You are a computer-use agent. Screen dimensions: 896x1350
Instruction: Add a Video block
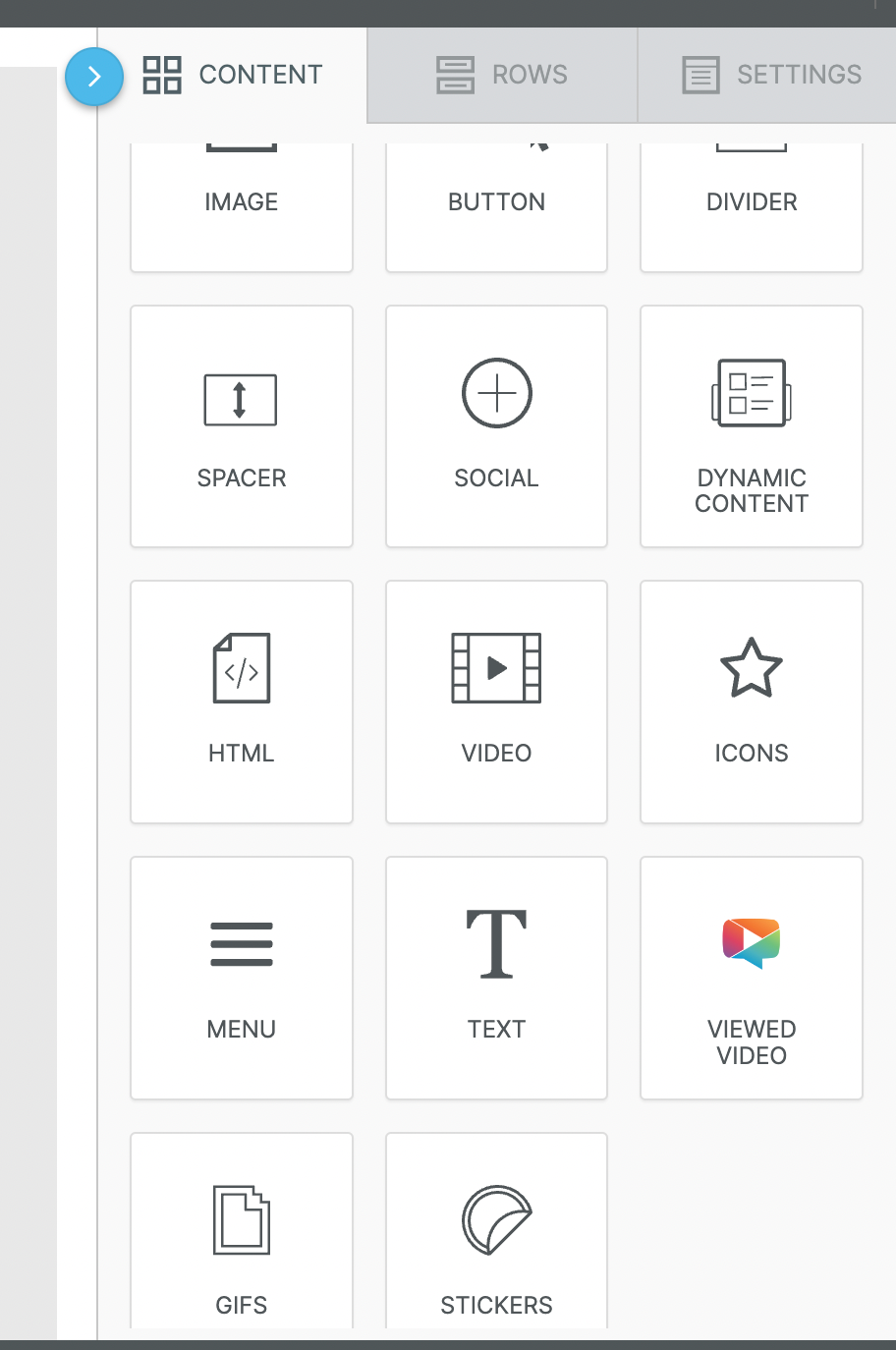496,702
